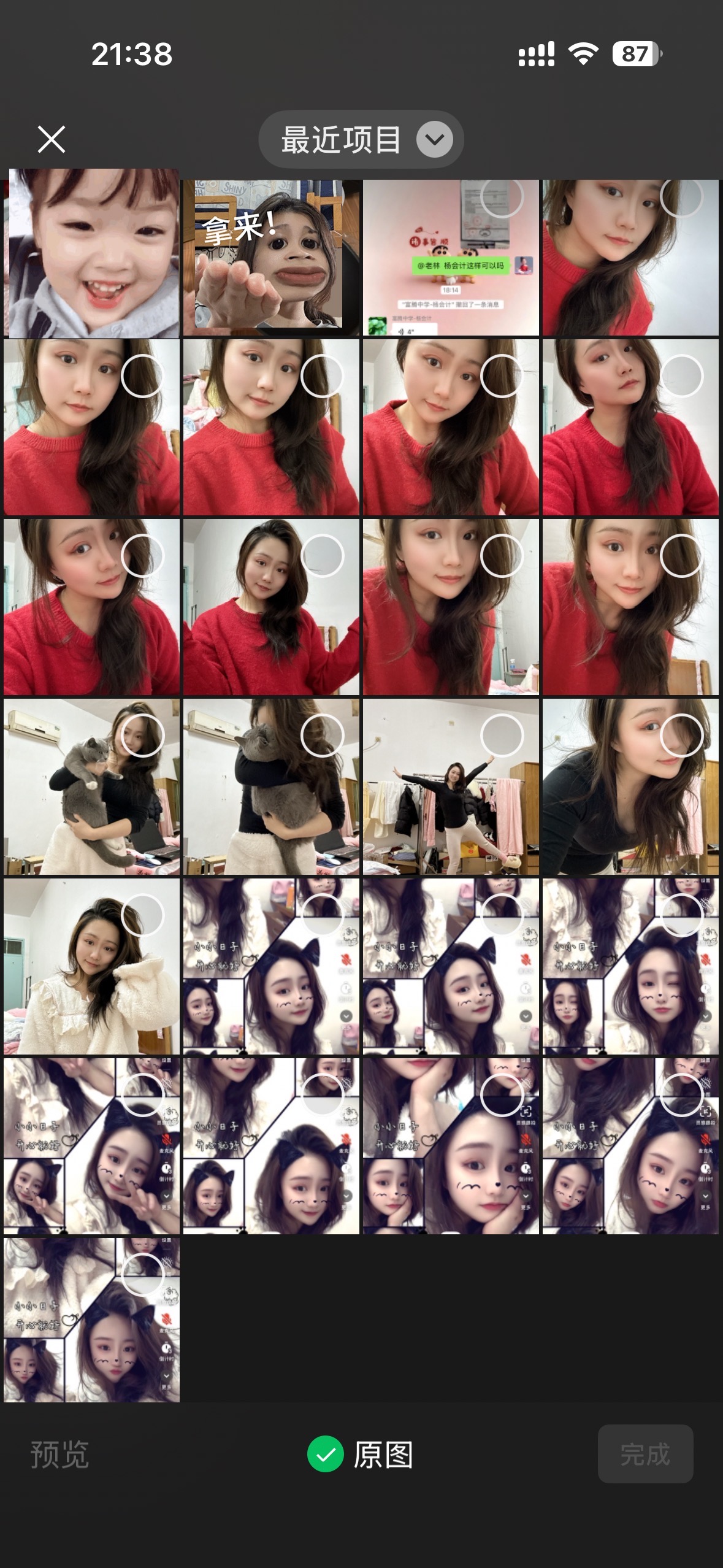Select the chat screenshot with green message bubble

[x=502, y=198]
